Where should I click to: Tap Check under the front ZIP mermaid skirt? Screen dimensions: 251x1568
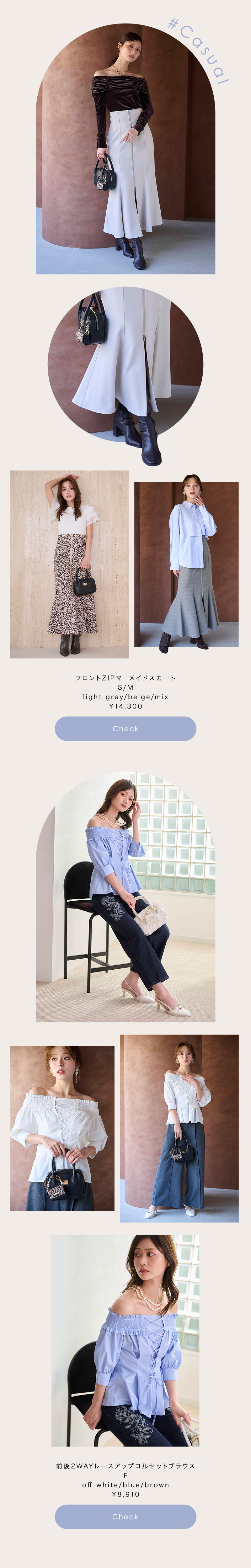pos(125,728)
